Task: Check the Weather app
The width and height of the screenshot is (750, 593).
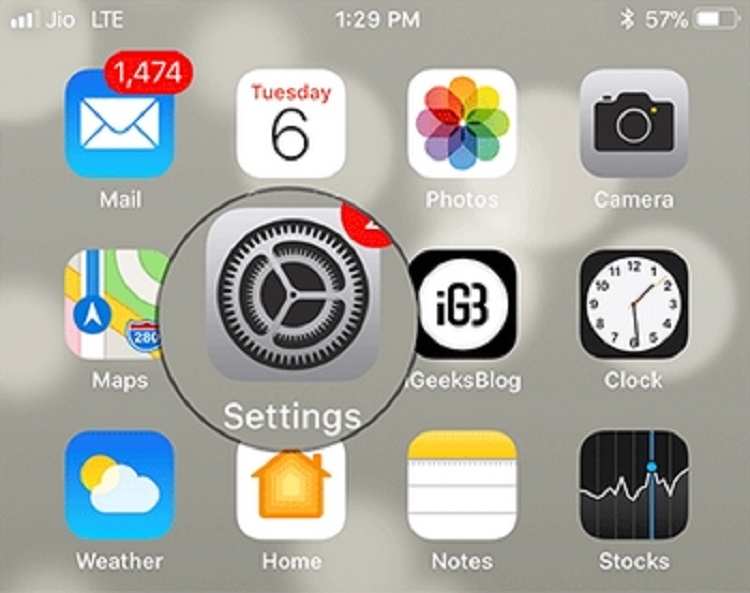Action: click(119, 485)
